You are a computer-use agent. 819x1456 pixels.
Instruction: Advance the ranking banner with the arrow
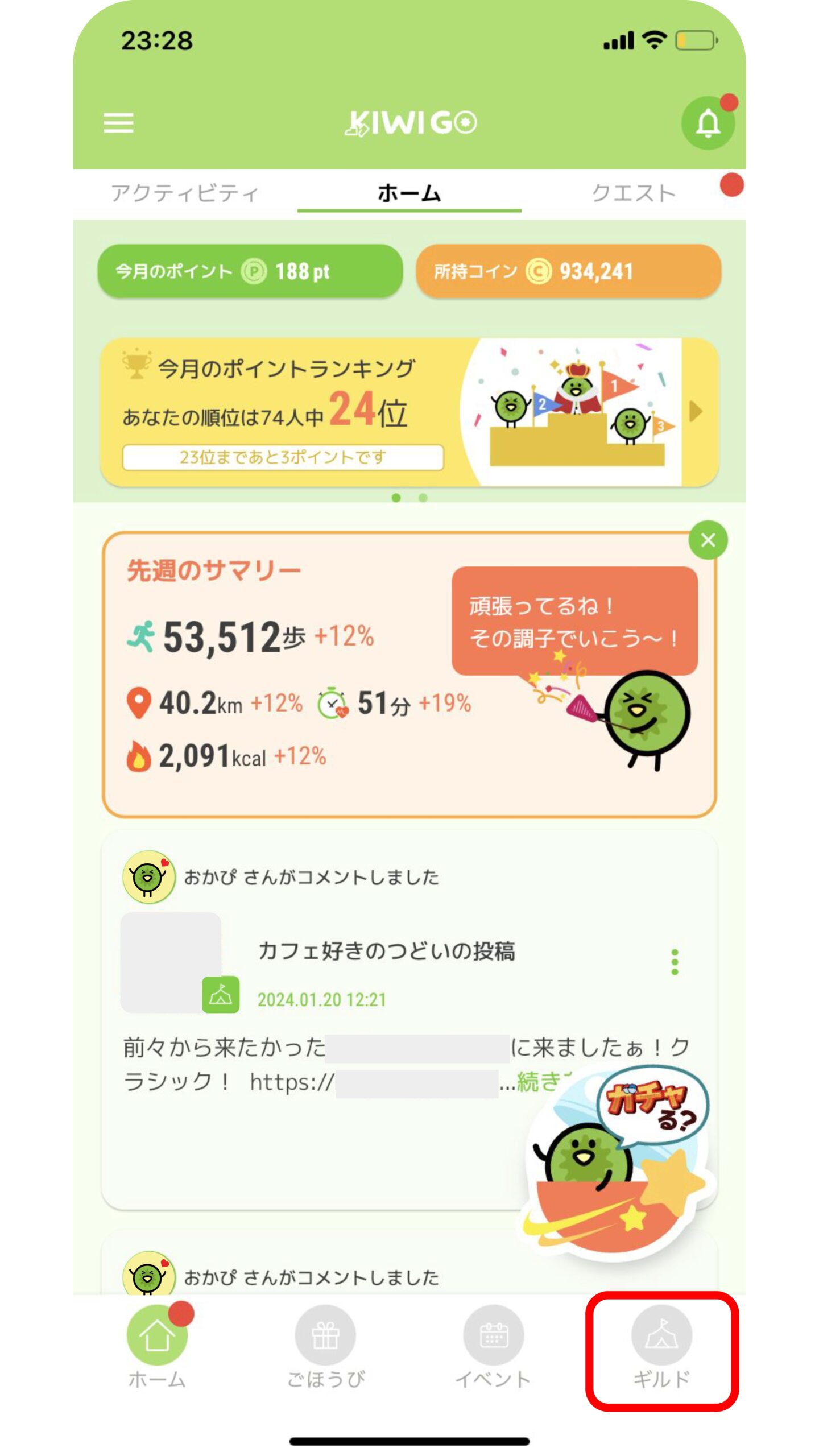[x=695, y=411]
